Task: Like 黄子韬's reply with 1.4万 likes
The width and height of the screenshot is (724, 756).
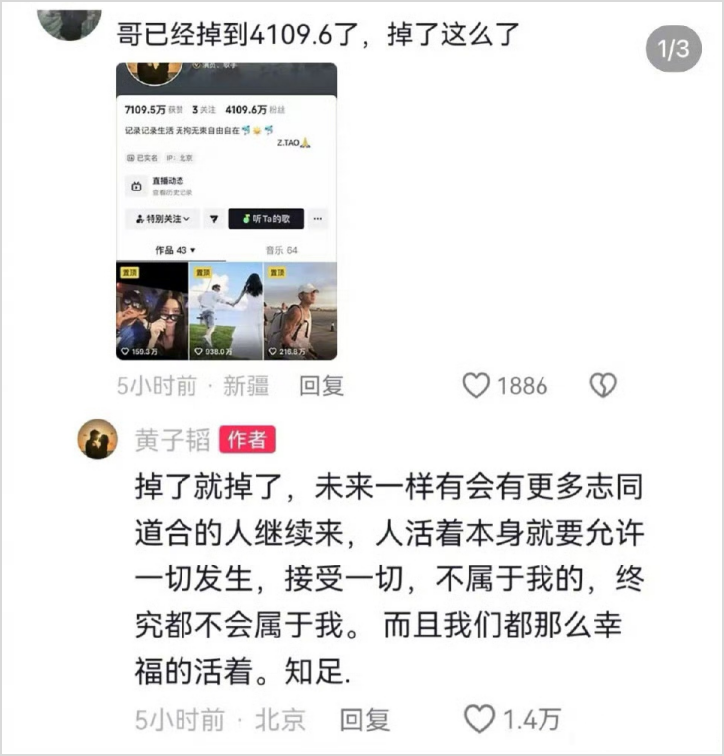Action: [x=481, y=718]
